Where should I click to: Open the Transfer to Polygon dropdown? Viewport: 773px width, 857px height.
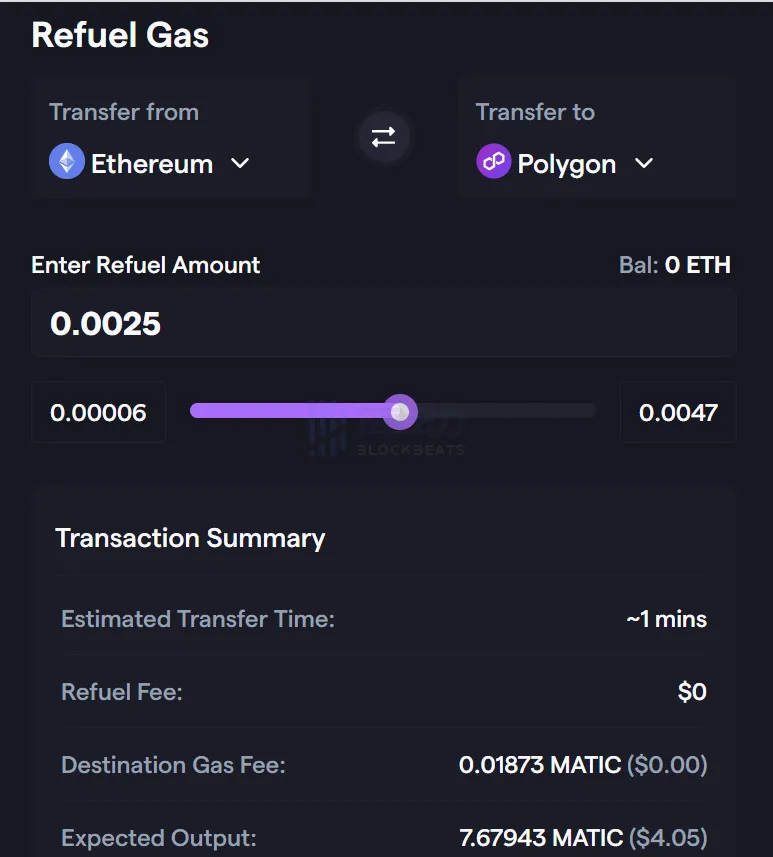tap(566, 164)
